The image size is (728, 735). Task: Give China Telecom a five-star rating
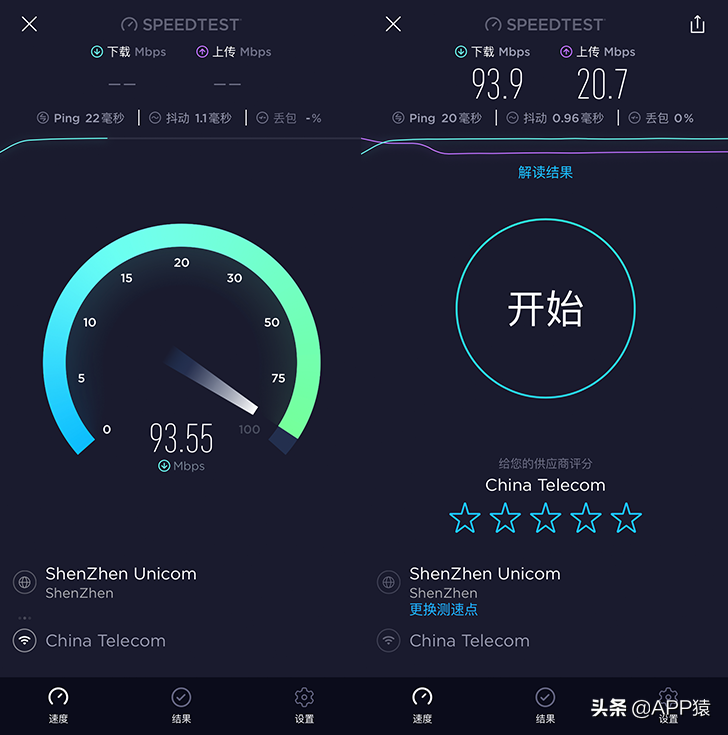pyautogui.click(x=626, y=518)
